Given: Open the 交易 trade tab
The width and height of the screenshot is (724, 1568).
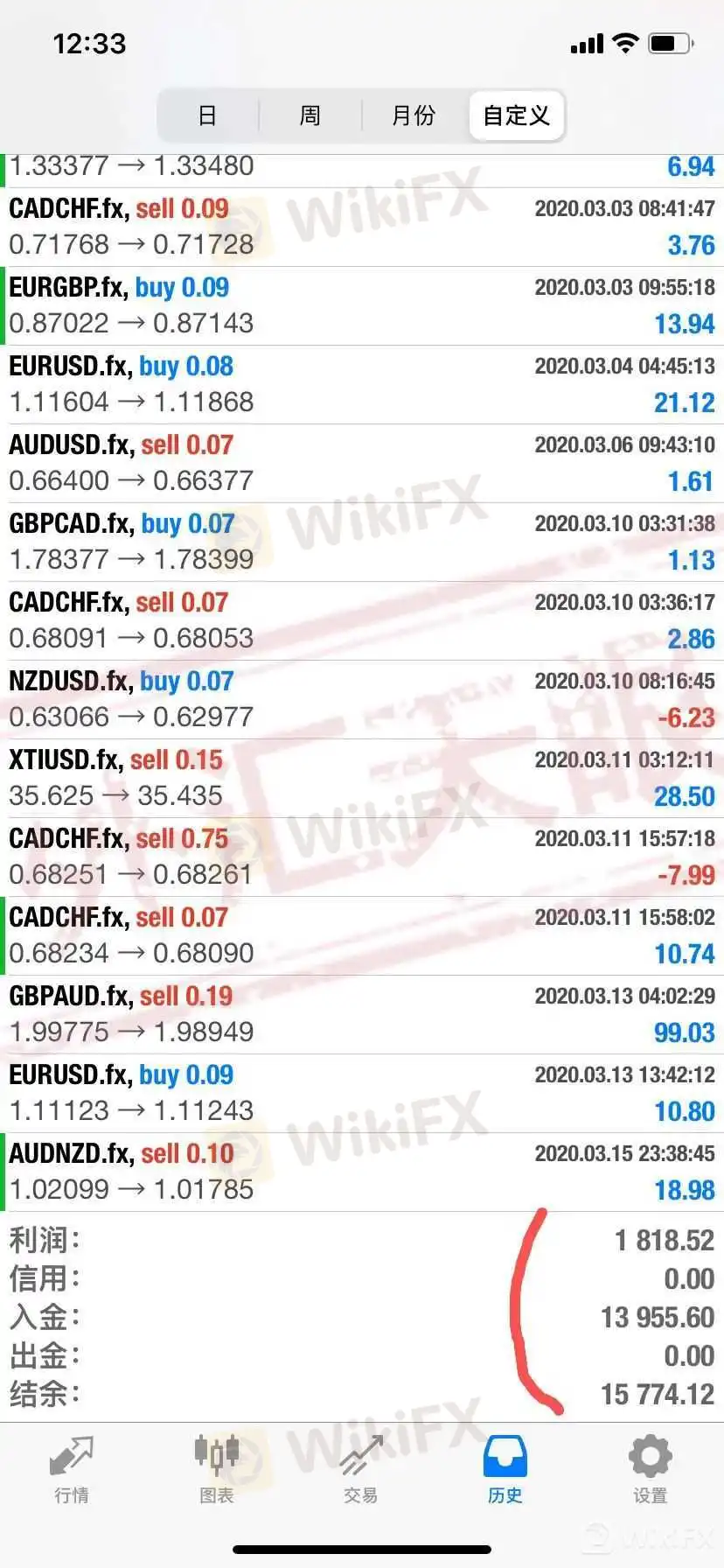Looking at the screenshot, I should coord(360,1470).
